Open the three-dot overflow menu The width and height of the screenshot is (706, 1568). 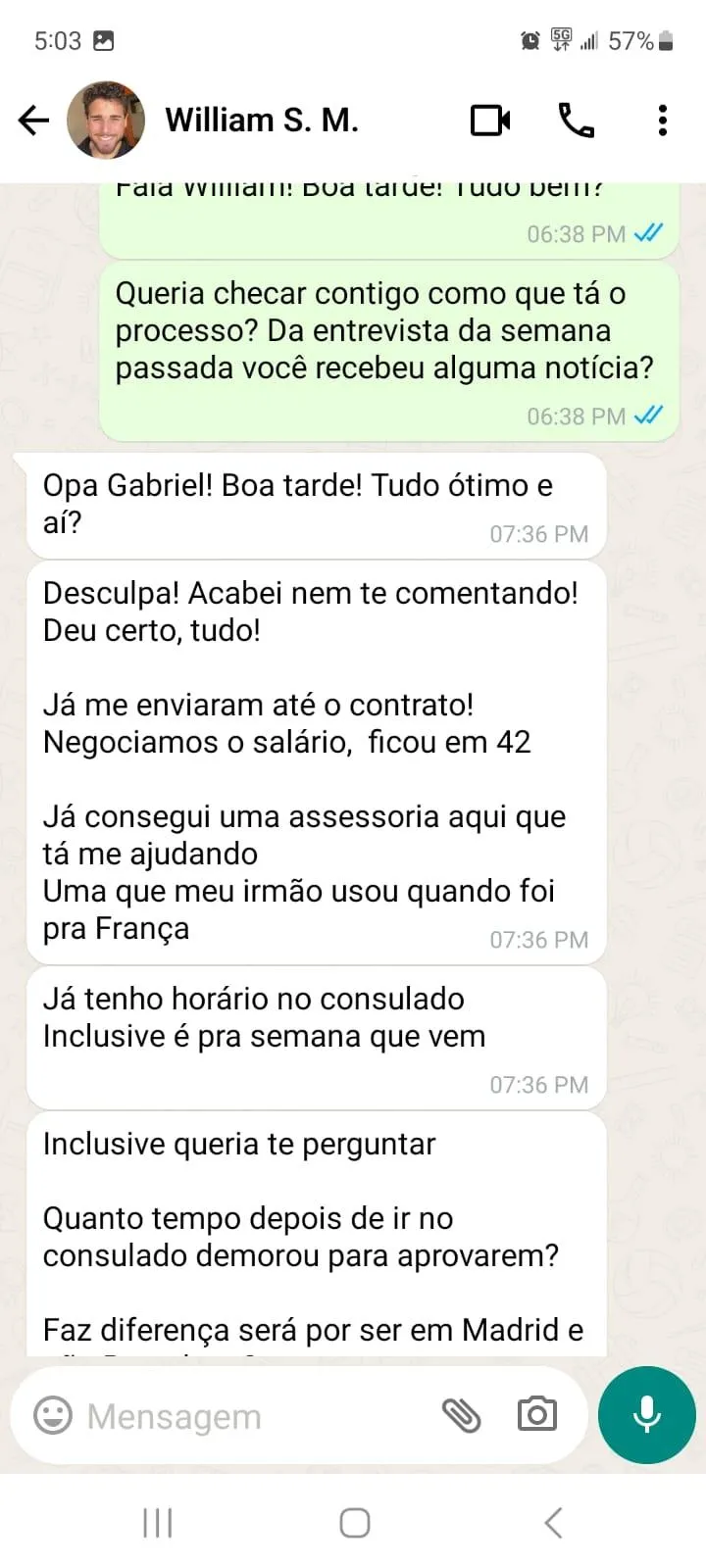pyautogui.click(x=663, y=121)
